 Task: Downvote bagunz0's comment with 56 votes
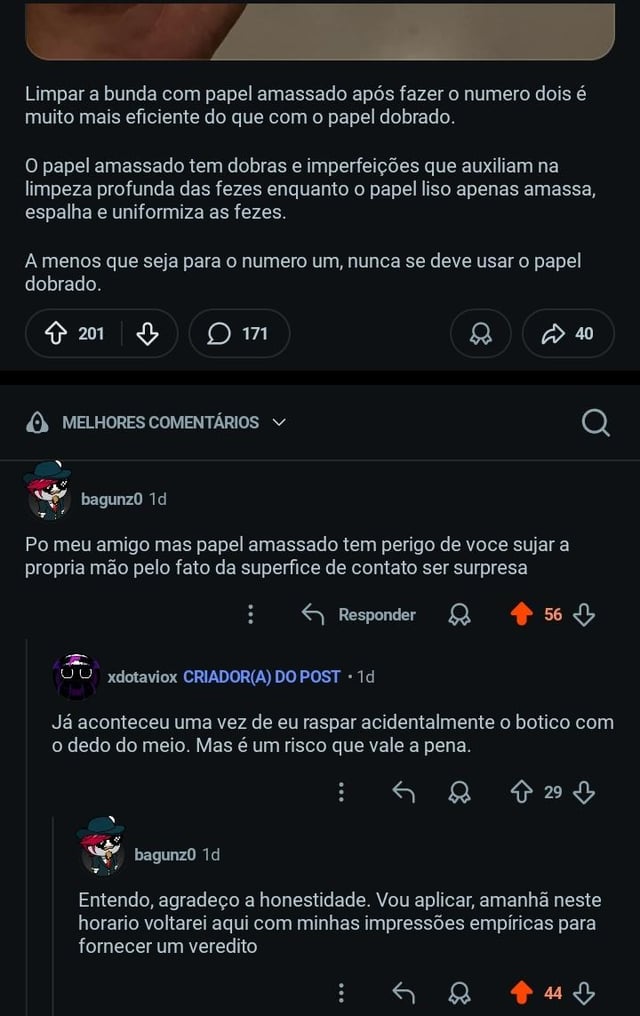coord(585,615)
